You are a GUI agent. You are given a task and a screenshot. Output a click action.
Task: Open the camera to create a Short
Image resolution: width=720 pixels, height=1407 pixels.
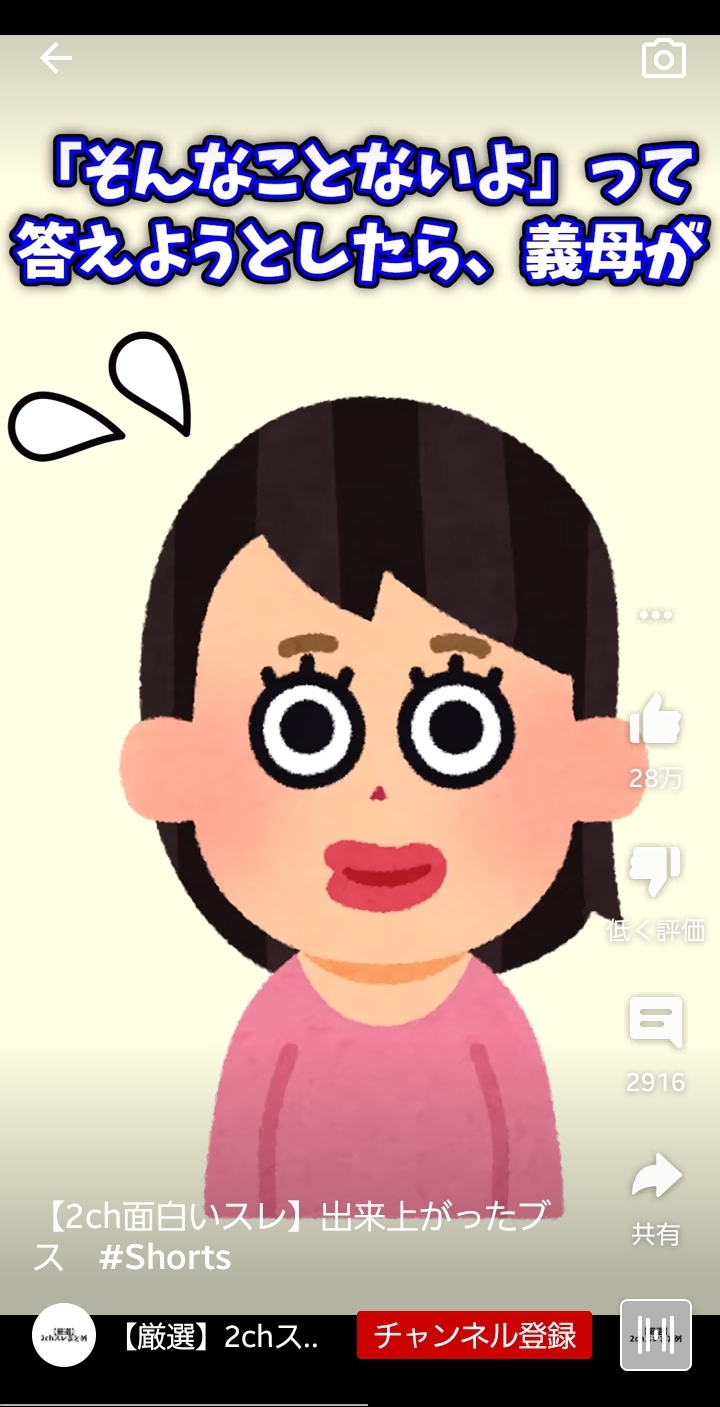tap(664, 59)
